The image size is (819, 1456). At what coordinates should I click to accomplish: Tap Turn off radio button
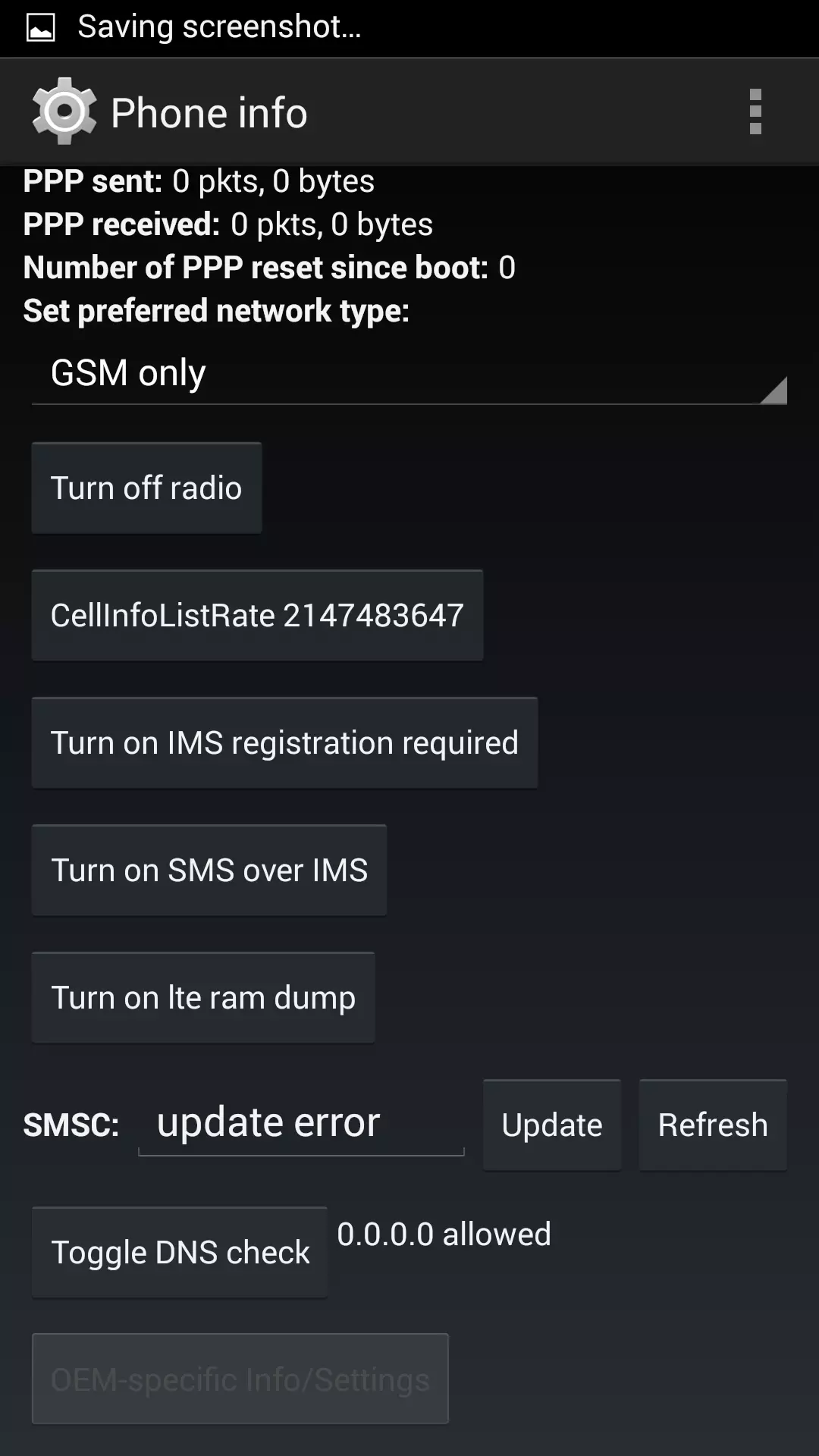click(146, 488)
